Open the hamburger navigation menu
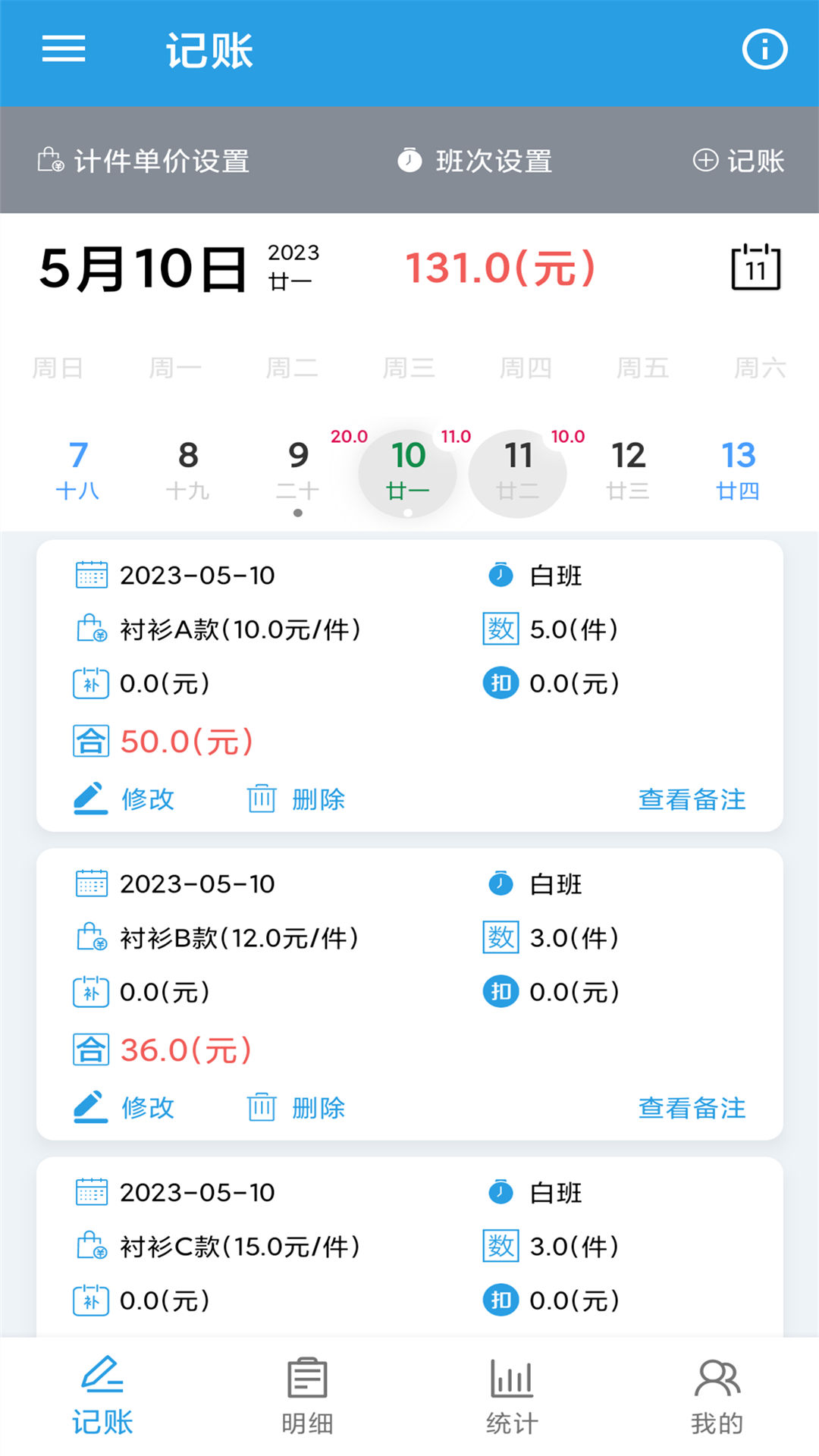 coord(64,49)
